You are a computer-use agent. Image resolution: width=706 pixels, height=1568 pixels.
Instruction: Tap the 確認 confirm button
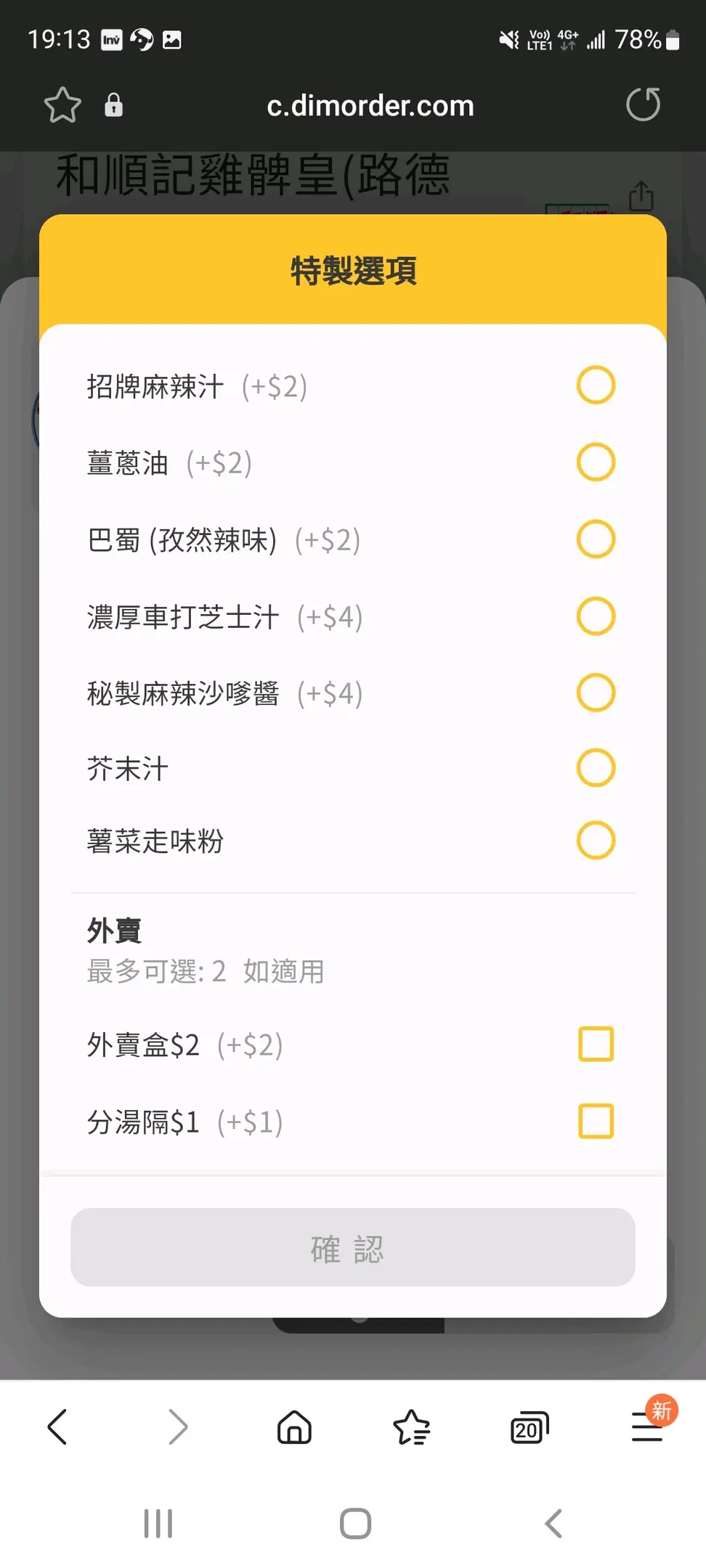pyautogui.click(x=353, y=1248)
